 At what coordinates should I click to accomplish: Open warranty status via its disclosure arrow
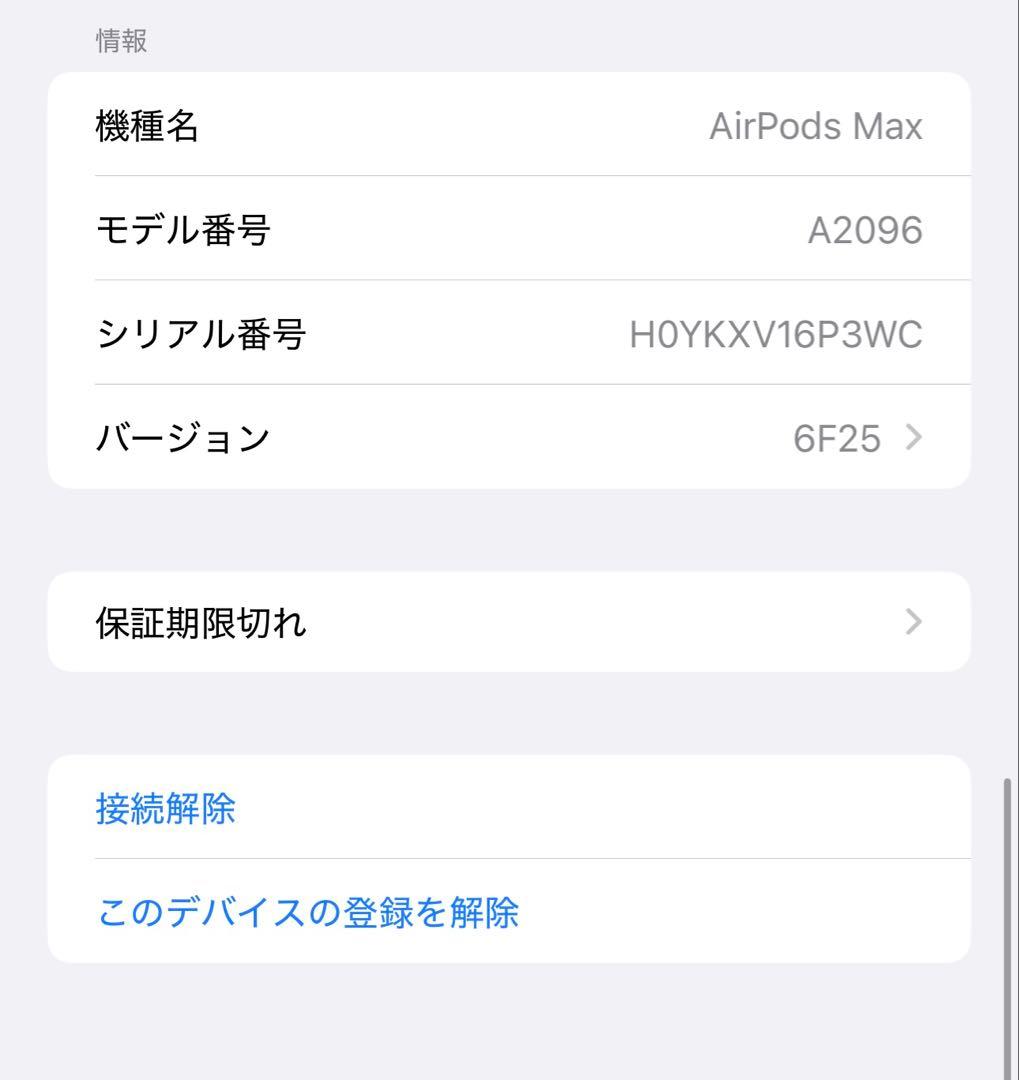(911, 622)
